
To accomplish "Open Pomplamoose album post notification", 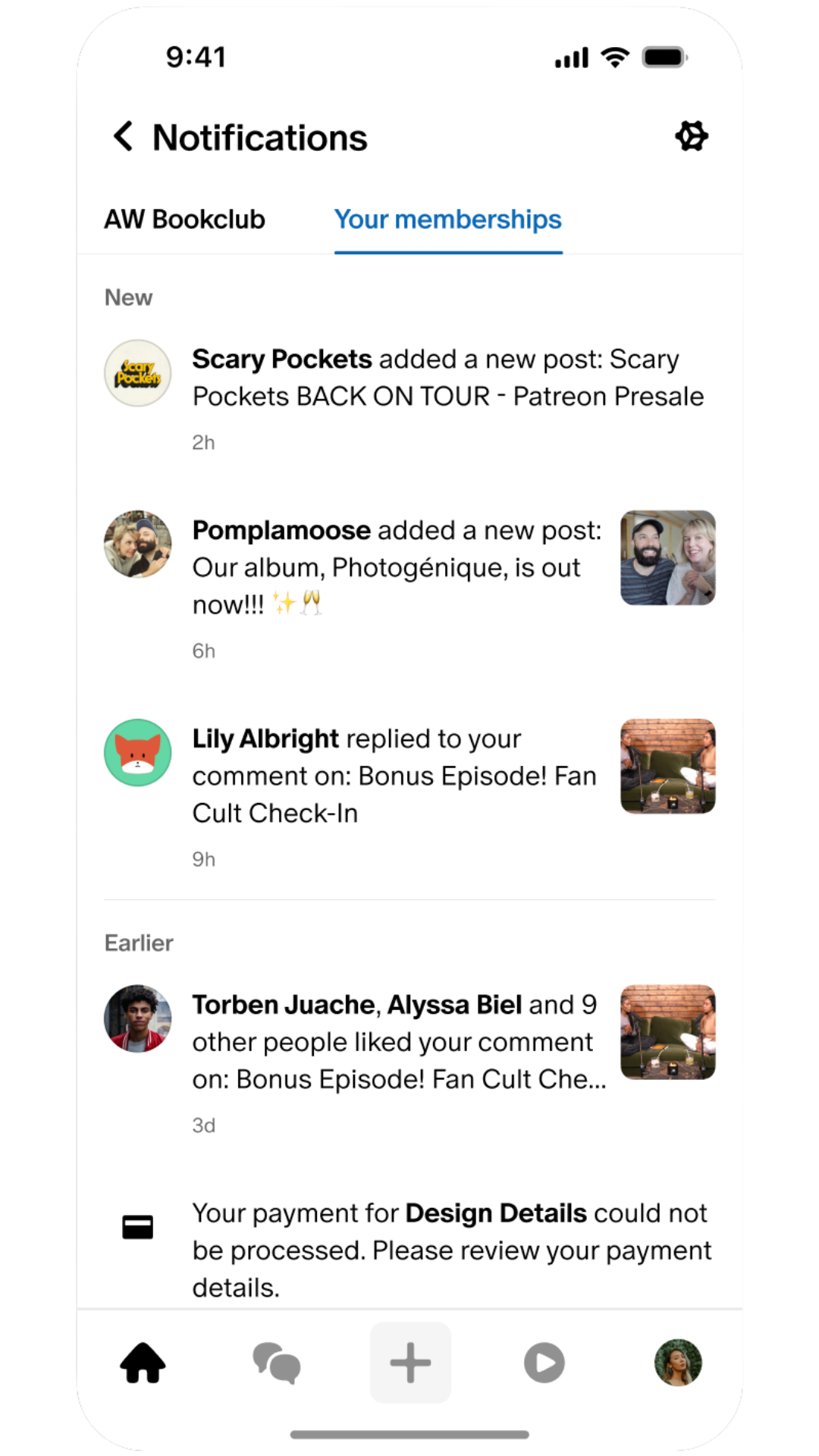I will click(x=397, y=567).
